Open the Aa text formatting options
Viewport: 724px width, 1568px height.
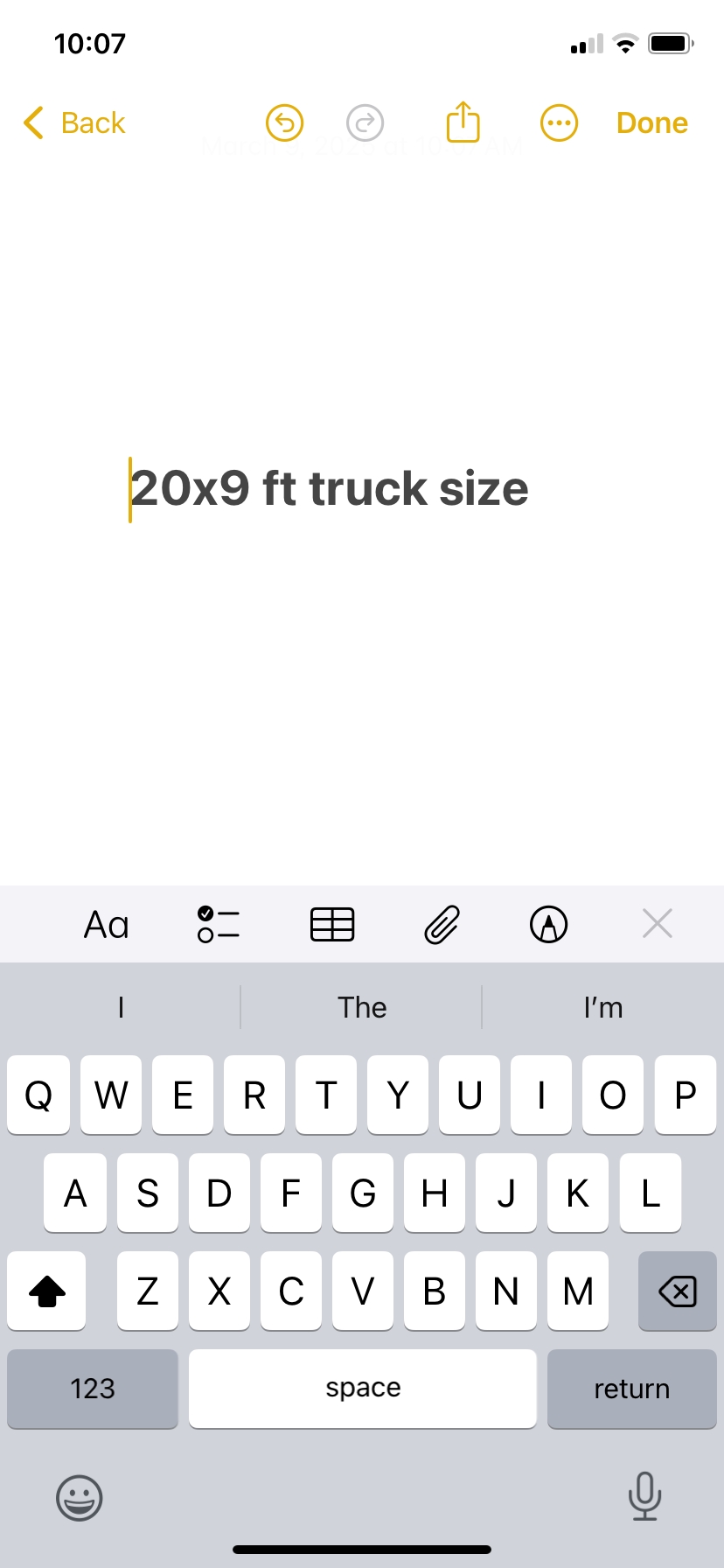tap(107, 924)
